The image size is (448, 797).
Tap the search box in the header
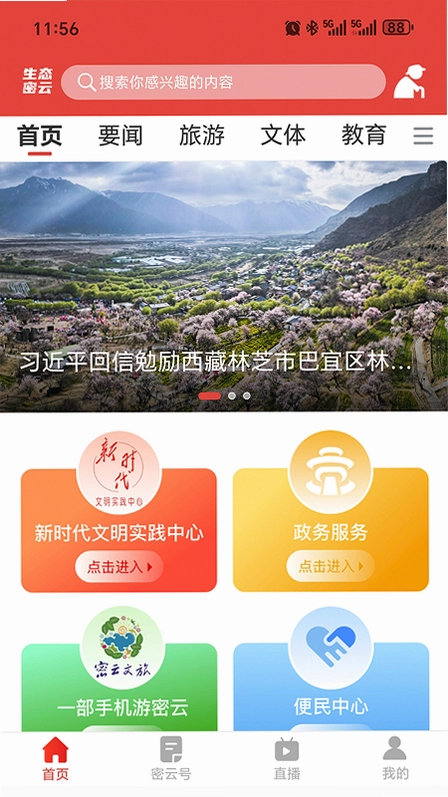223,82
